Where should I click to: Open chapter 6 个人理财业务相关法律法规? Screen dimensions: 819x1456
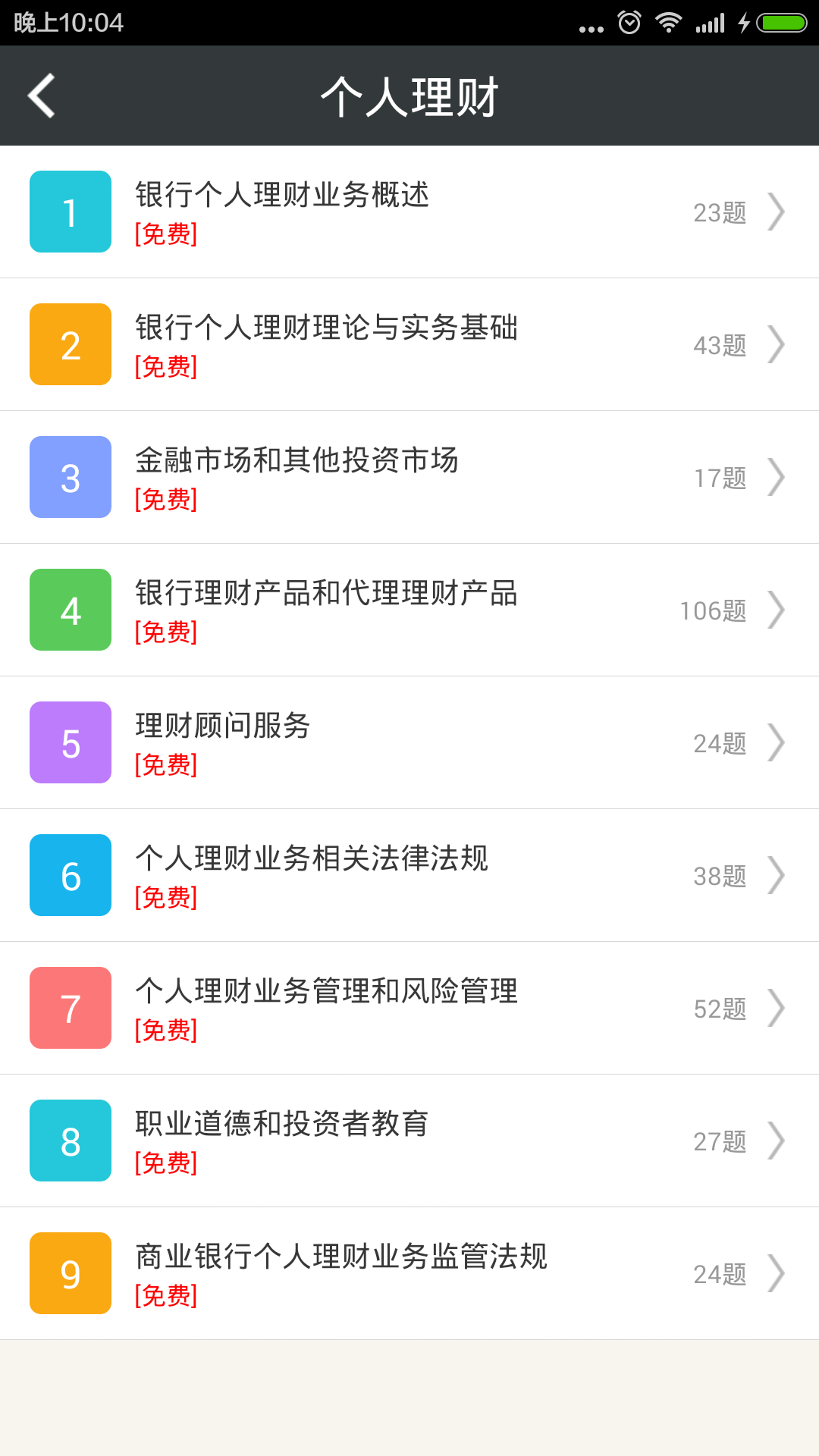409,875
